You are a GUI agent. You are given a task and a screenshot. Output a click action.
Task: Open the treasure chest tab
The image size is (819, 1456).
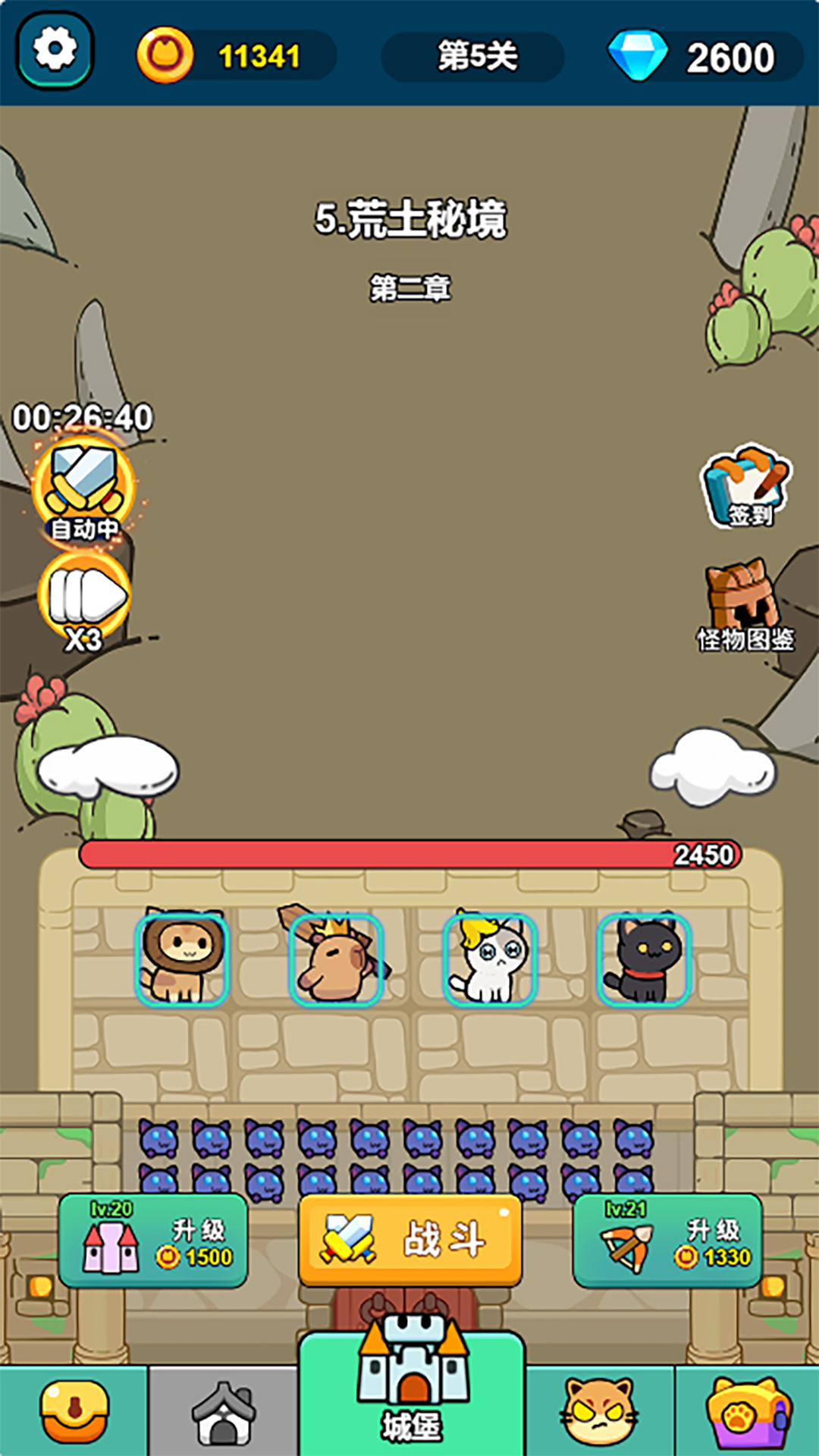[x=74, y=1411]
